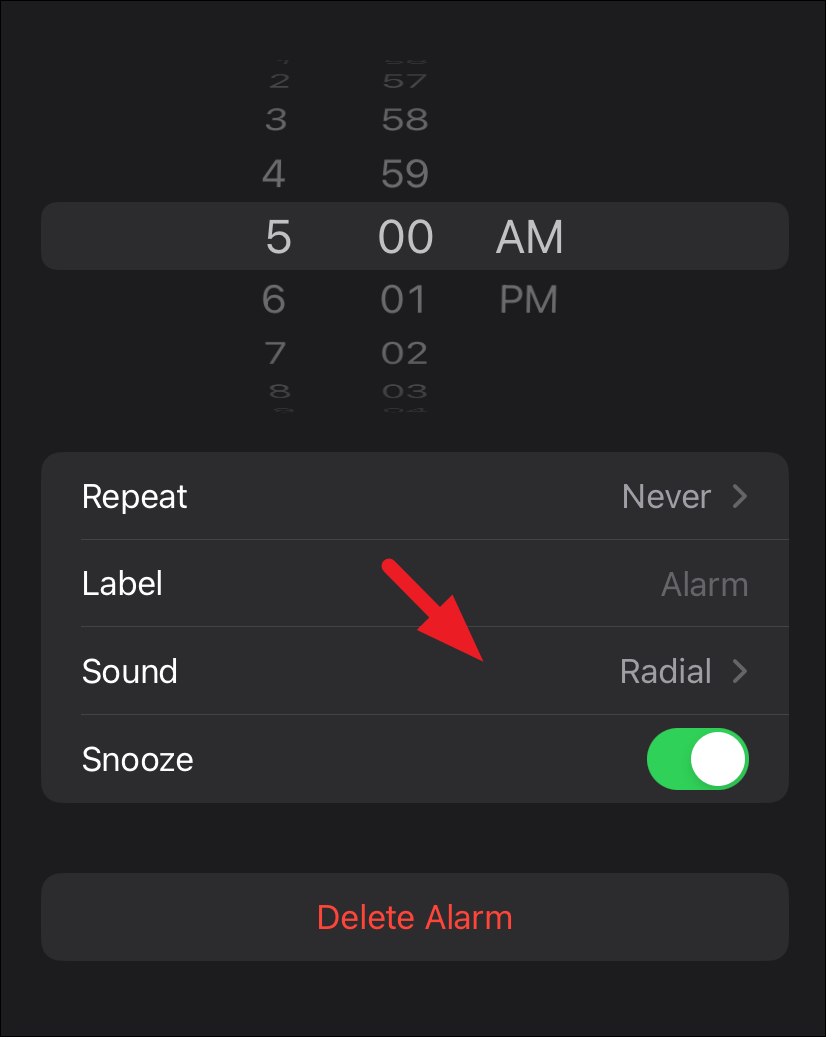826x1037 pixels.
Task: Open the Sound row showing Radial
Action: tap(415, 671)
